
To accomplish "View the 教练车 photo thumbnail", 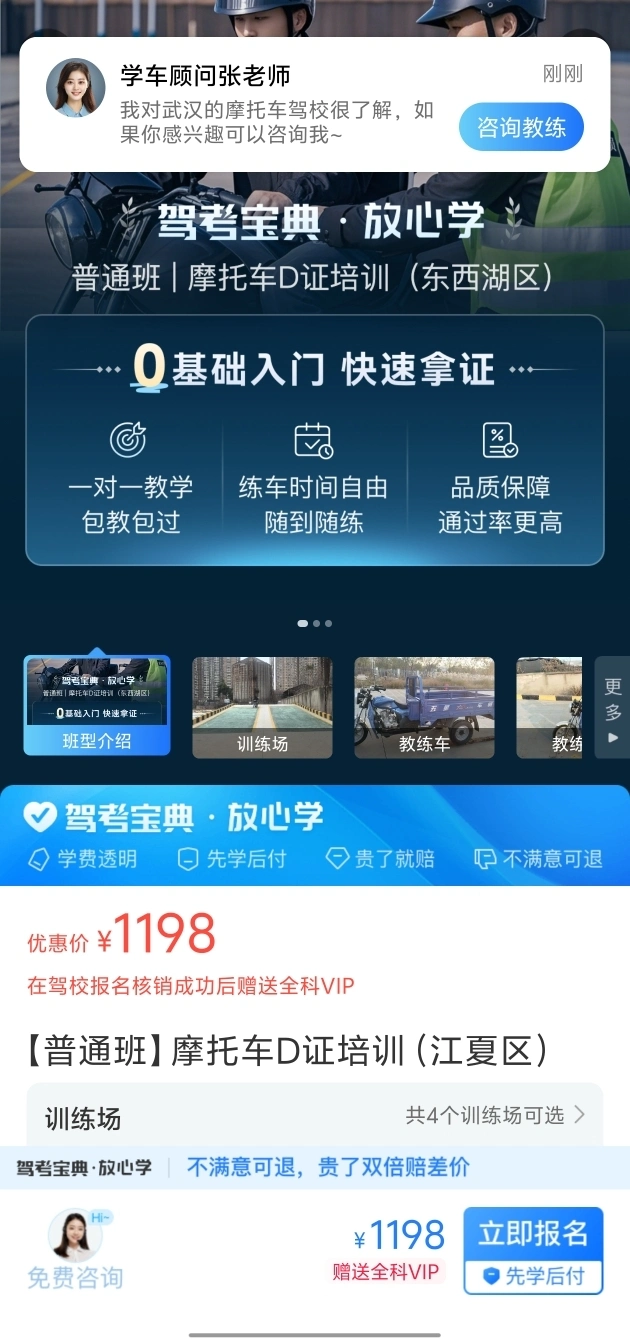I will point(424,707).
